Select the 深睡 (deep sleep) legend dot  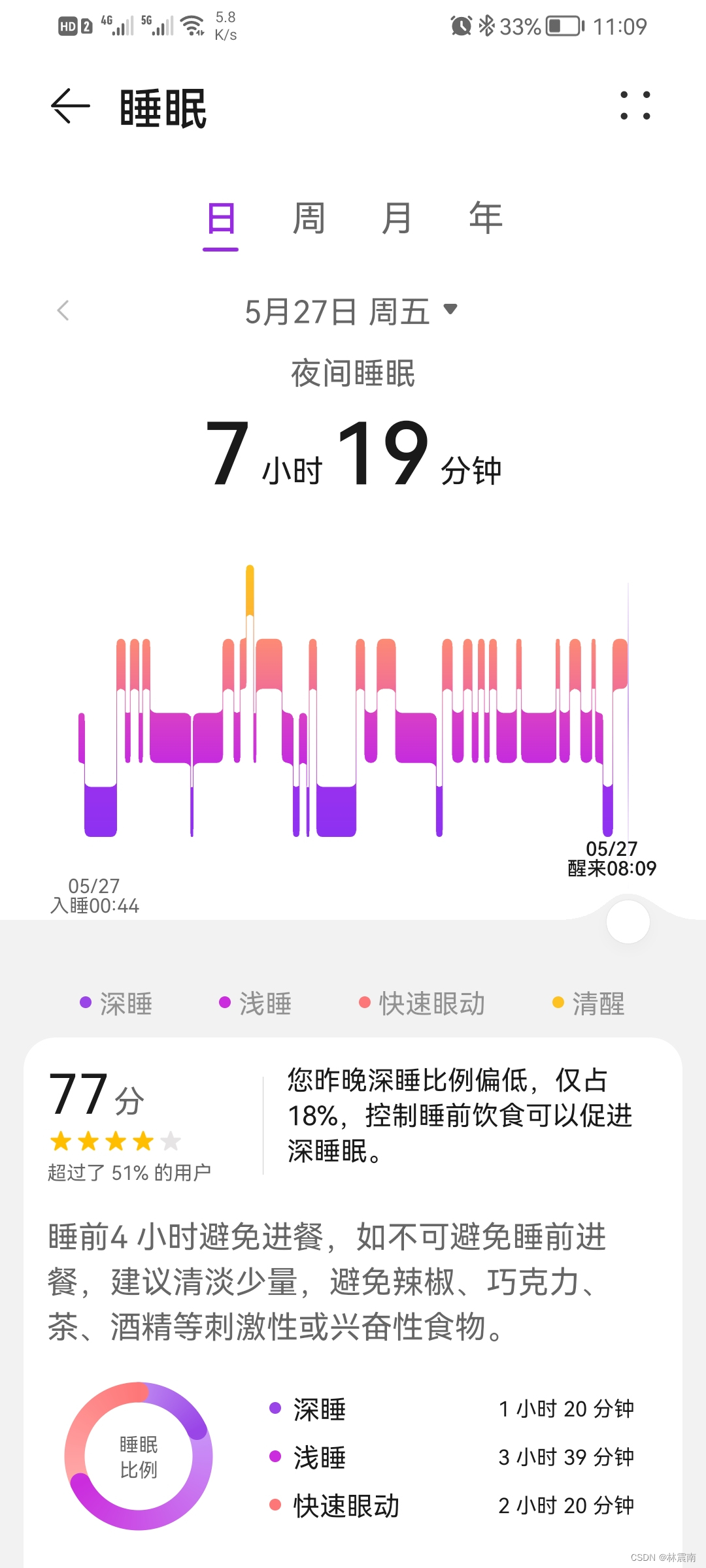point(84,1002)
